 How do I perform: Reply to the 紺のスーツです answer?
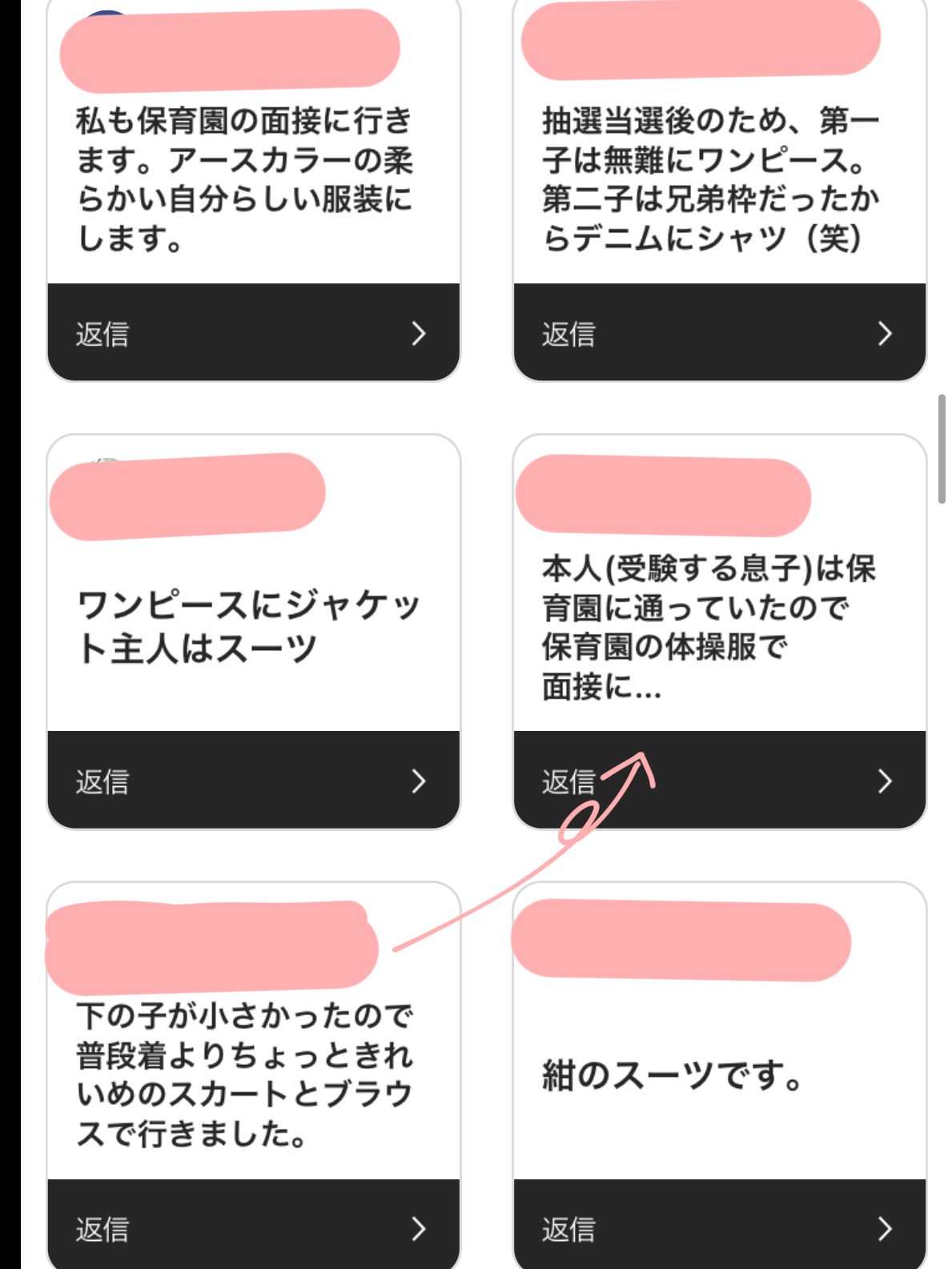coord(719,1228)
